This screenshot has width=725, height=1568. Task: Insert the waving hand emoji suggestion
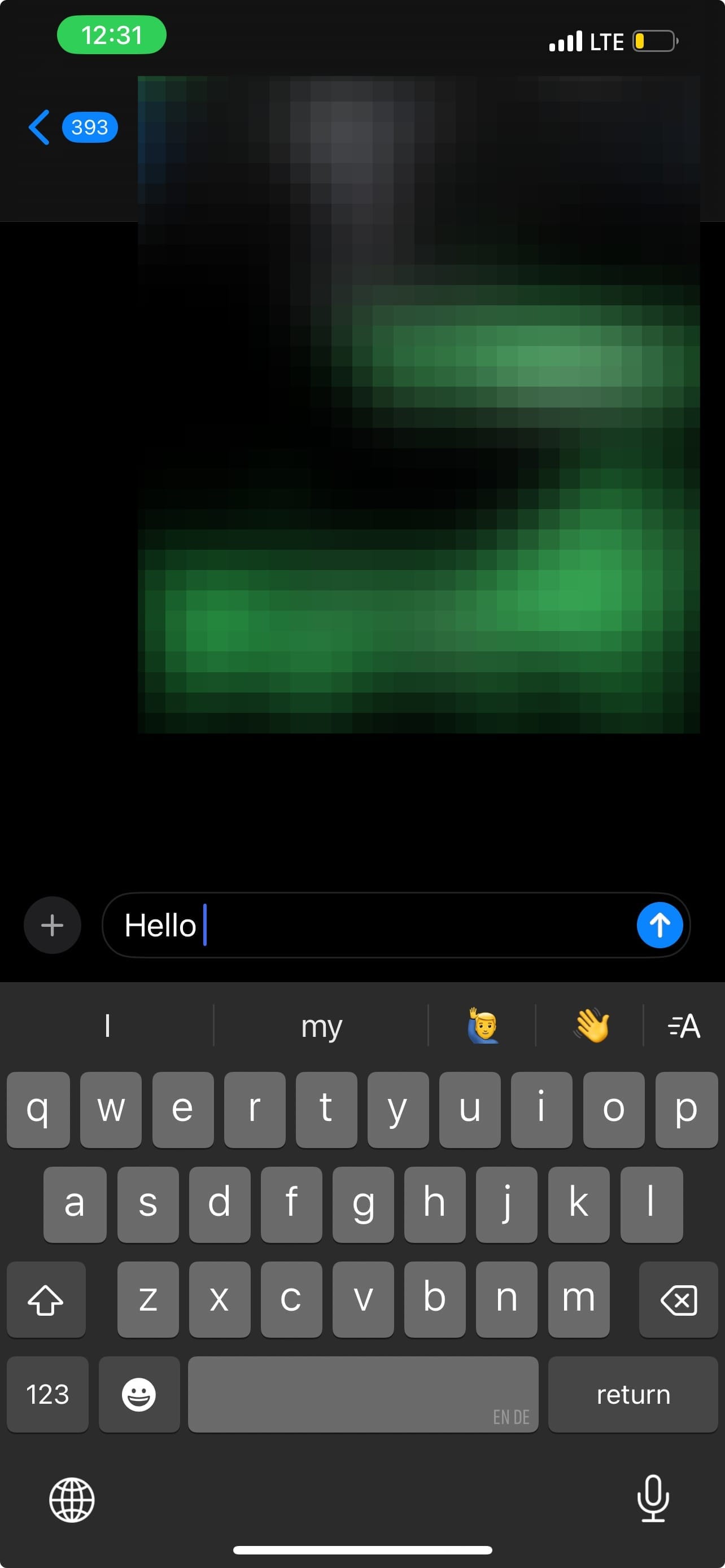pos(590,1026)
